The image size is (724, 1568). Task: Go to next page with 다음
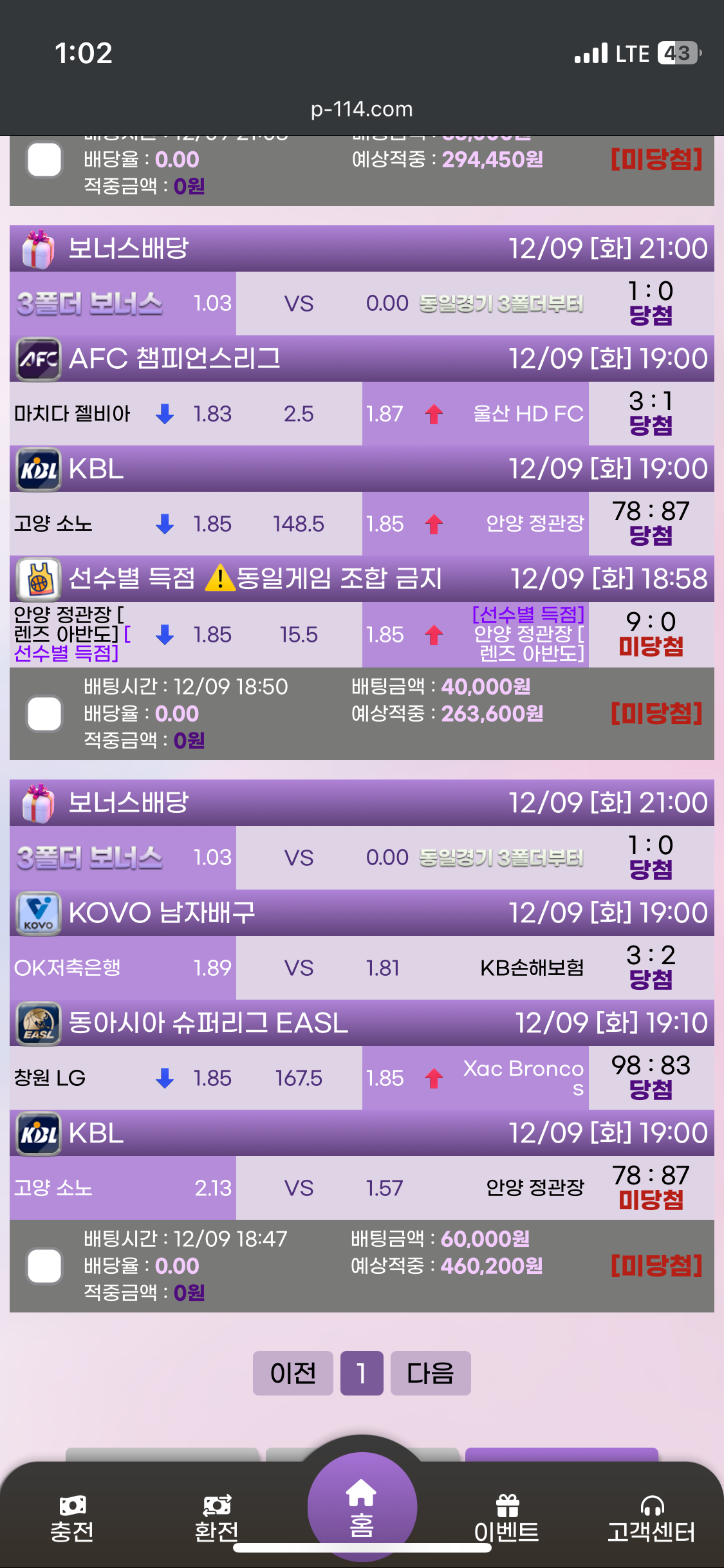pyautogui.click(x=431, y=1373)
